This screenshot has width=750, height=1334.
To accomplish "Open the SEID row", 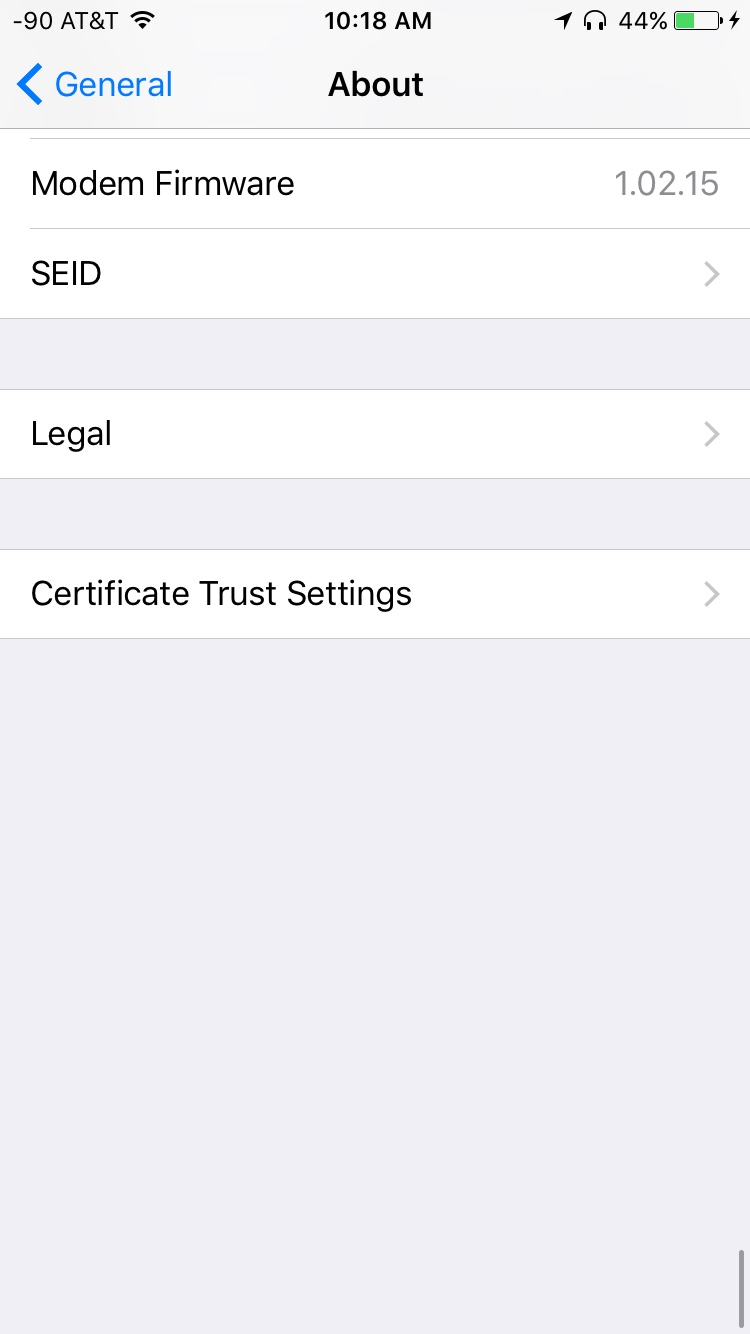I will (375, 274).
